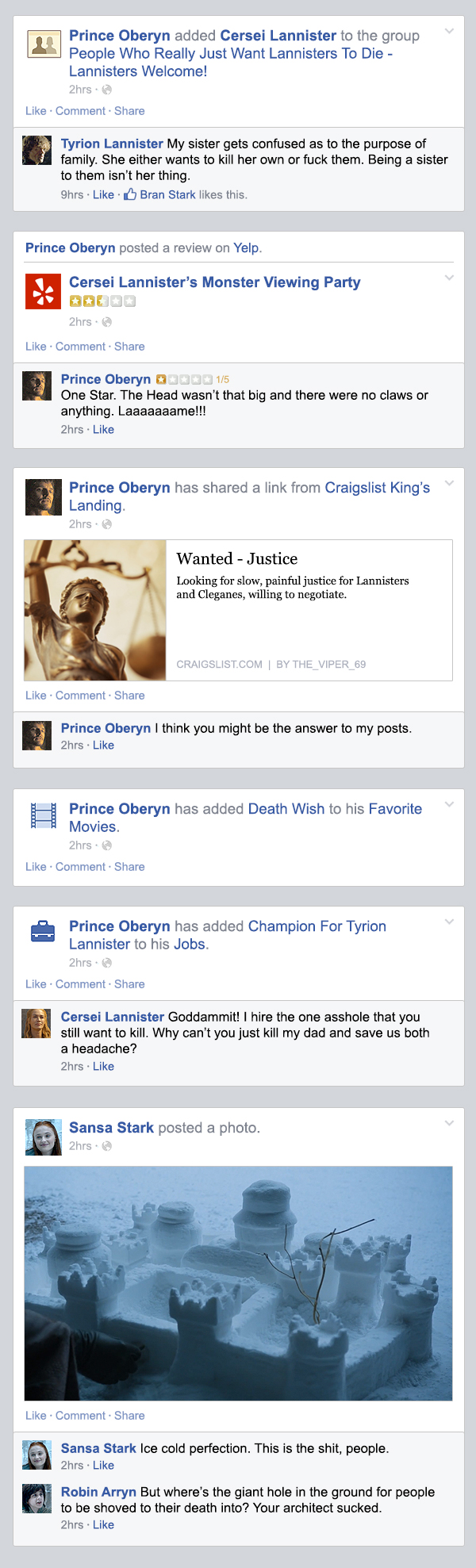
Task: Like Tyrion Lannister's comment about his sister
Action: click(x=103, y=195)
